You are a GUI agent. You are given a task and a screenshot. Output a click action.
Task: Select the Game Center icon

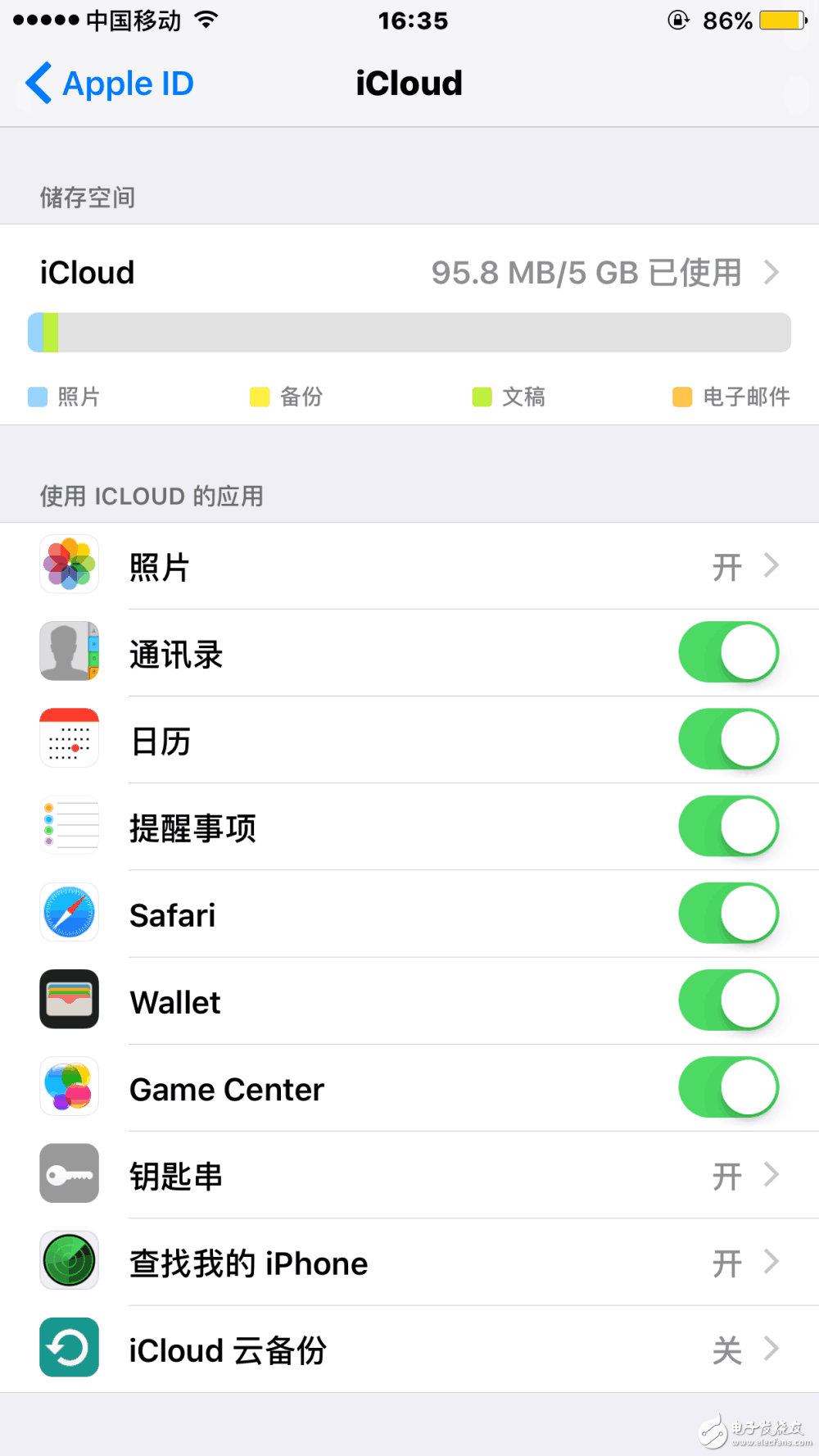pyautogui.click(x=69, y=1086)
